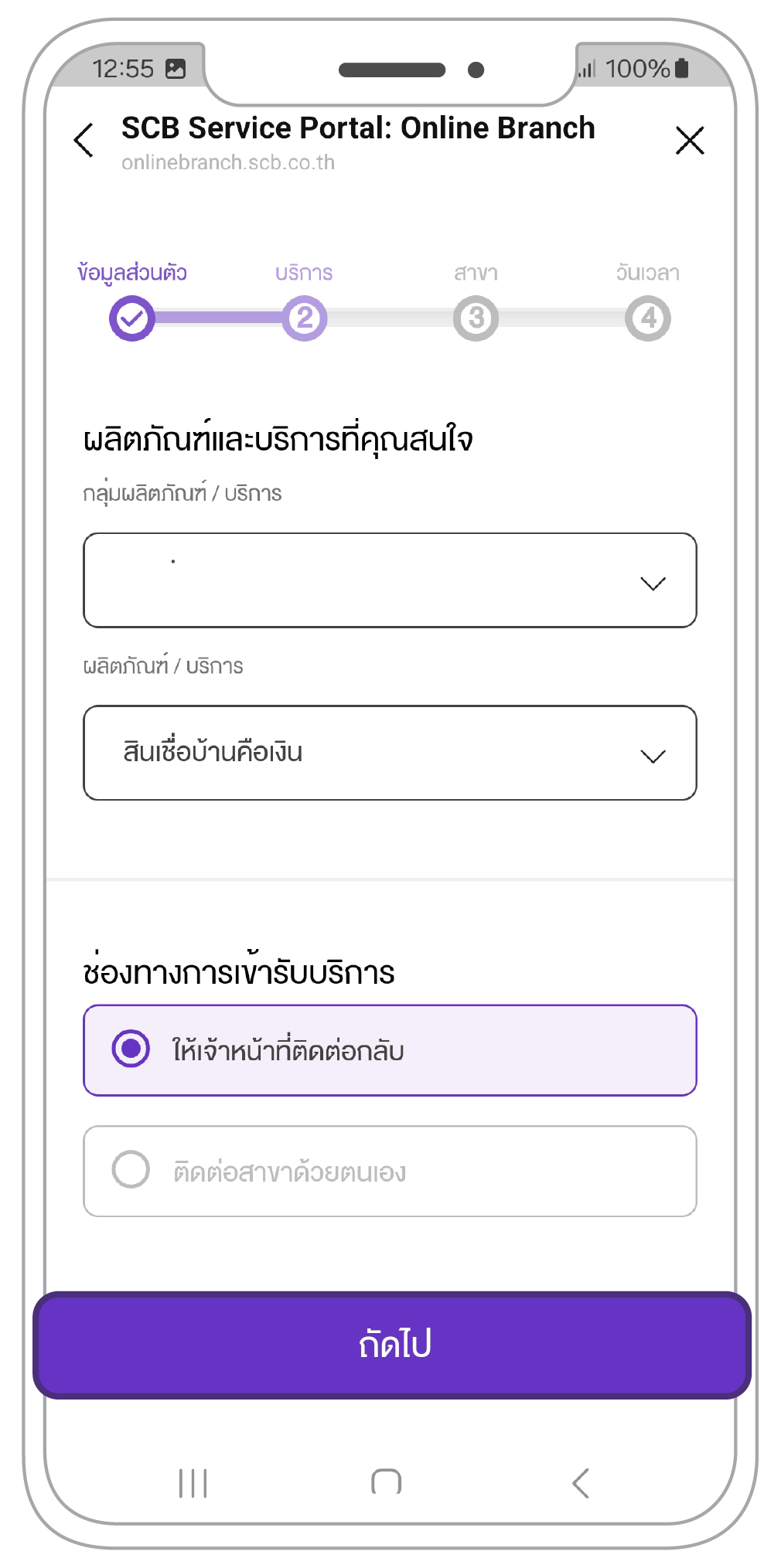
Task: Go to the home screen
Action: [x=387, y=1482]
